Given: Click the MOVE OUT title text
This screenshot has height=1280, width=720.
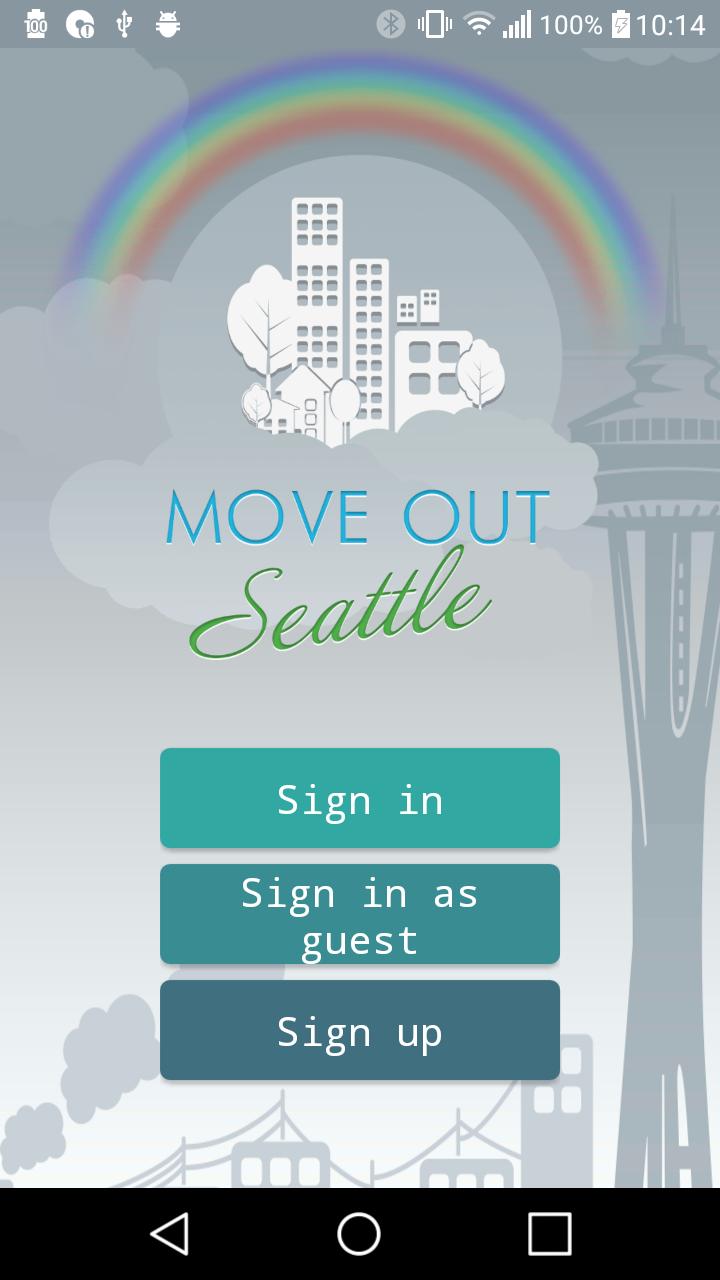Looking at the screenshot, I should click(358, 516).
